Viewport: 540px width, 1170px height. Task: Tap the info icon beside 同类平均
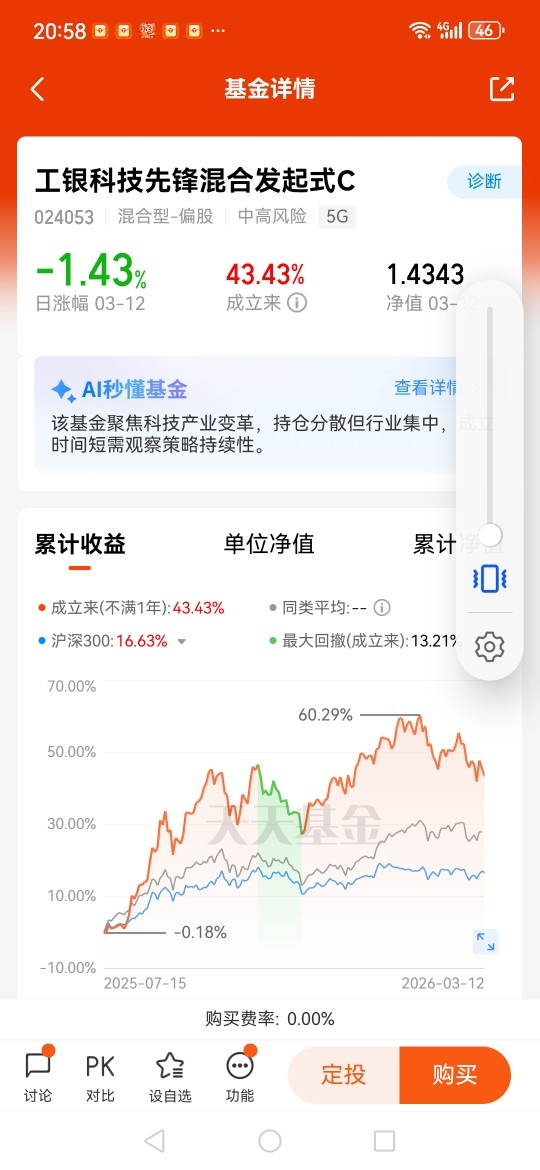(x=382, y=607)
